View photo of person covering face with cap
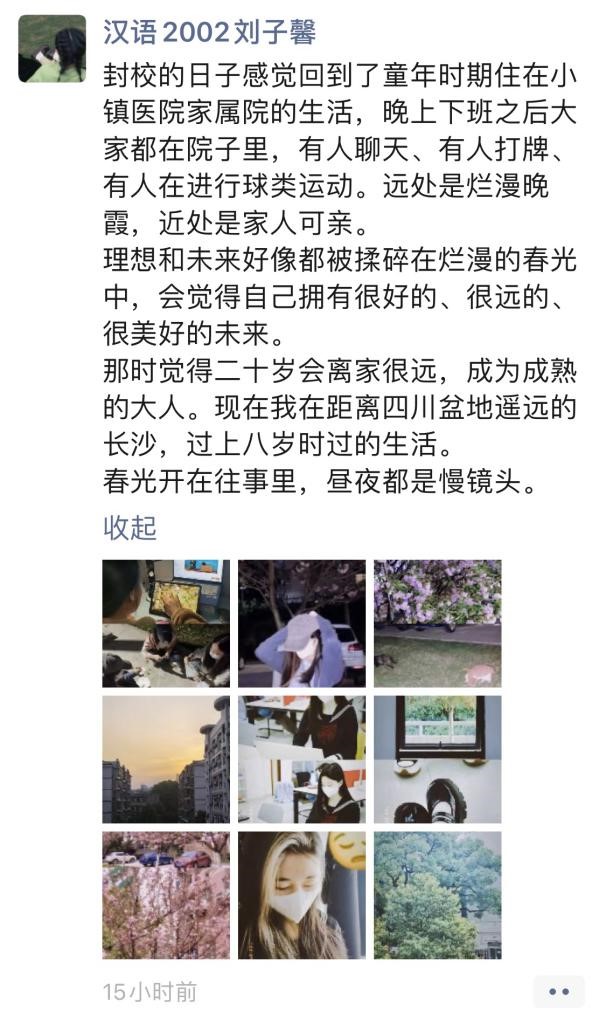The width and height of the screenshot is (606, 1017). click(x=302, y=623)
